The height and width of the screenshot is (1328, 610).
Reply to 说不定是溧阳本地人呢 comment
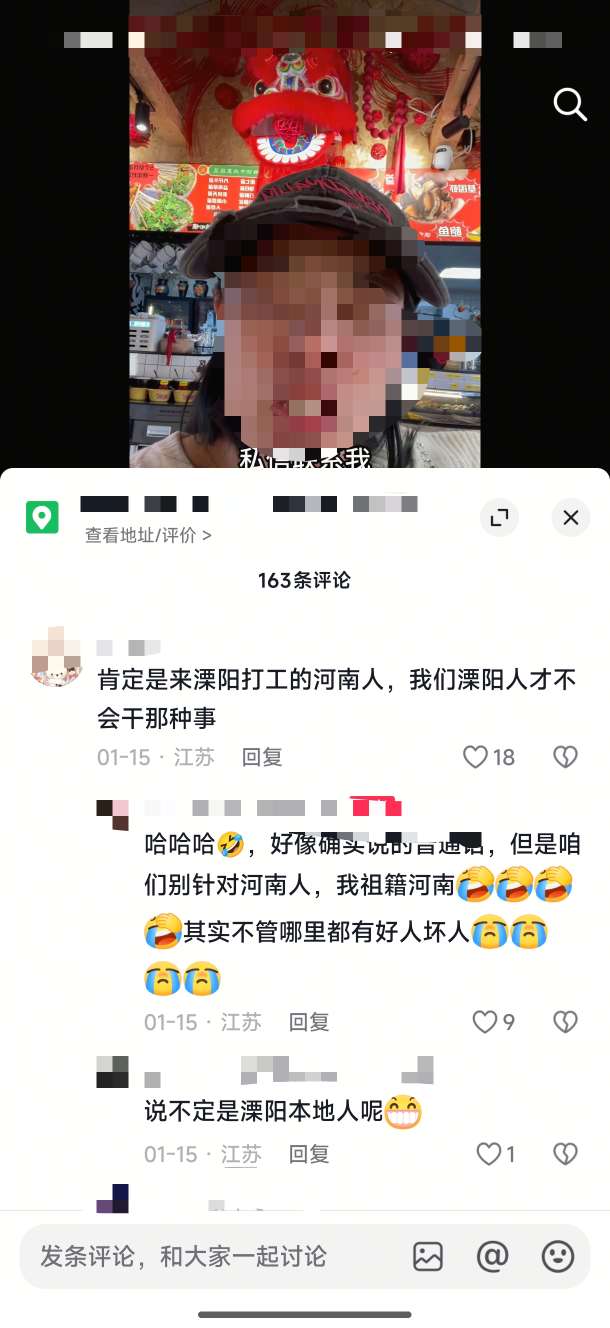click(x=309, y=1154)
